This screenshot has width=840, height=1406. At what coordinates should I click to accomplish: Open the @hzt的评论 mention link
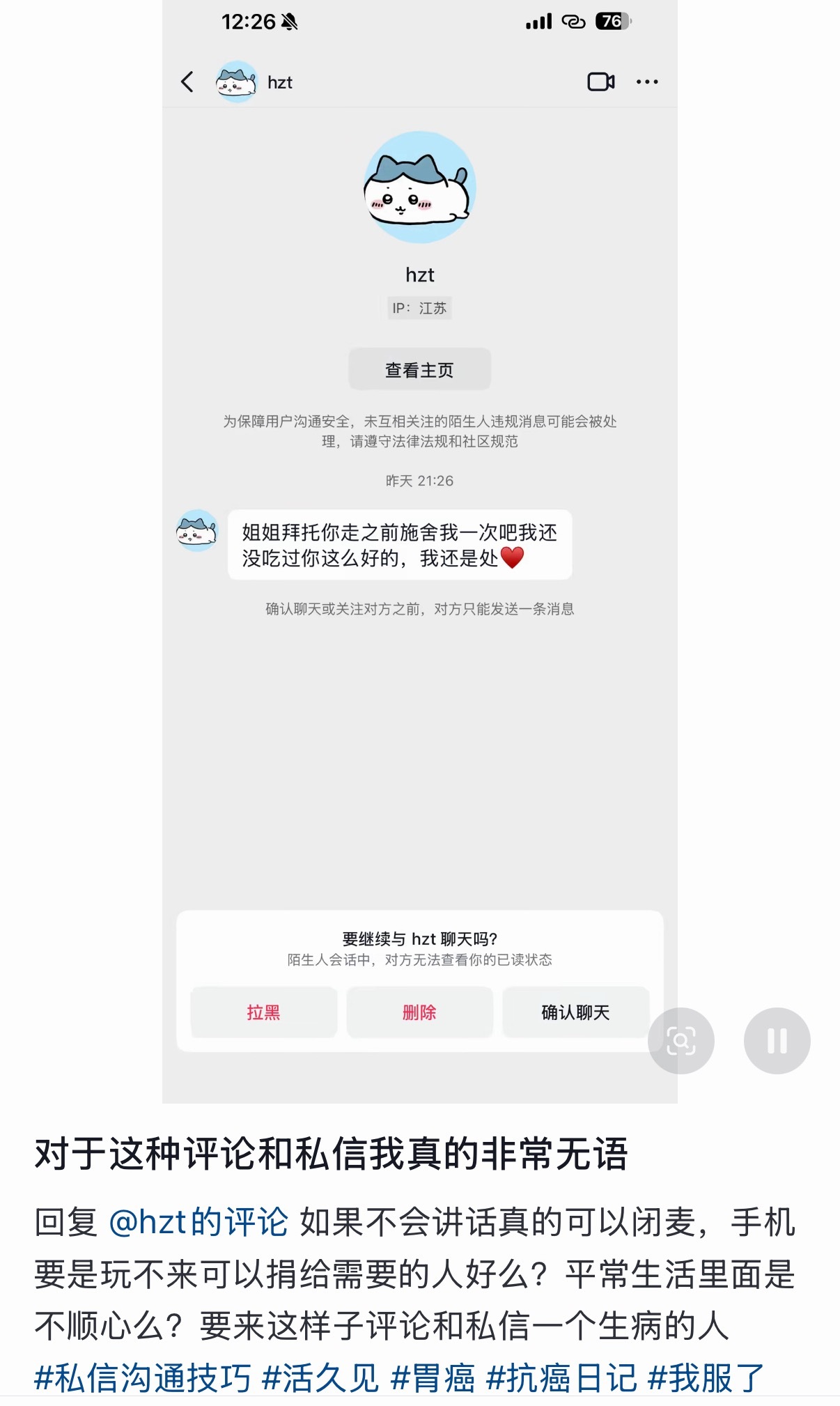coord(199,1222)
